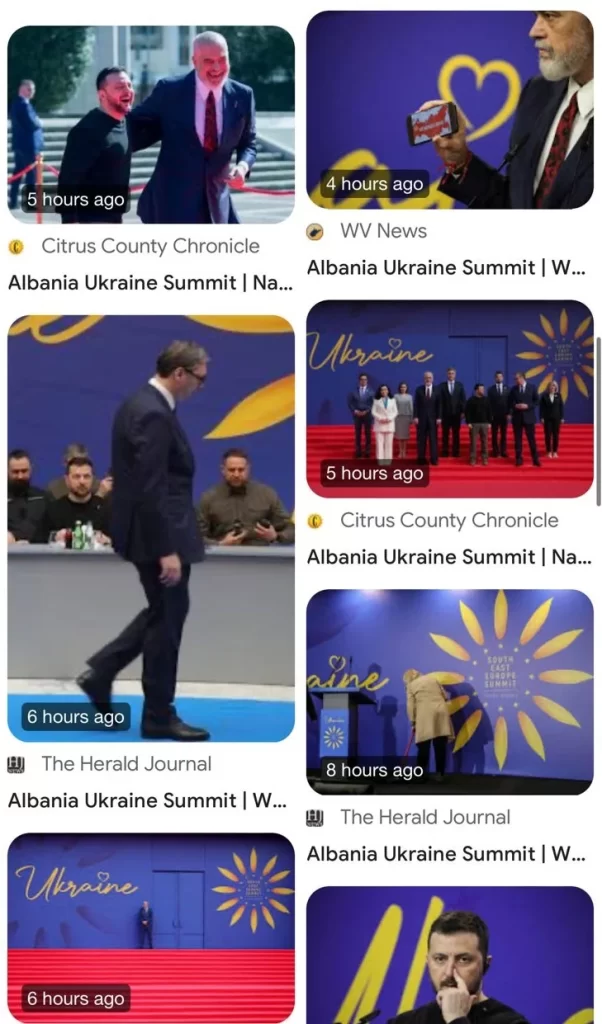Open The Herald Journal image from 8 hours ago
This screenshot has height=1024, width=602.
pos(449,691)
